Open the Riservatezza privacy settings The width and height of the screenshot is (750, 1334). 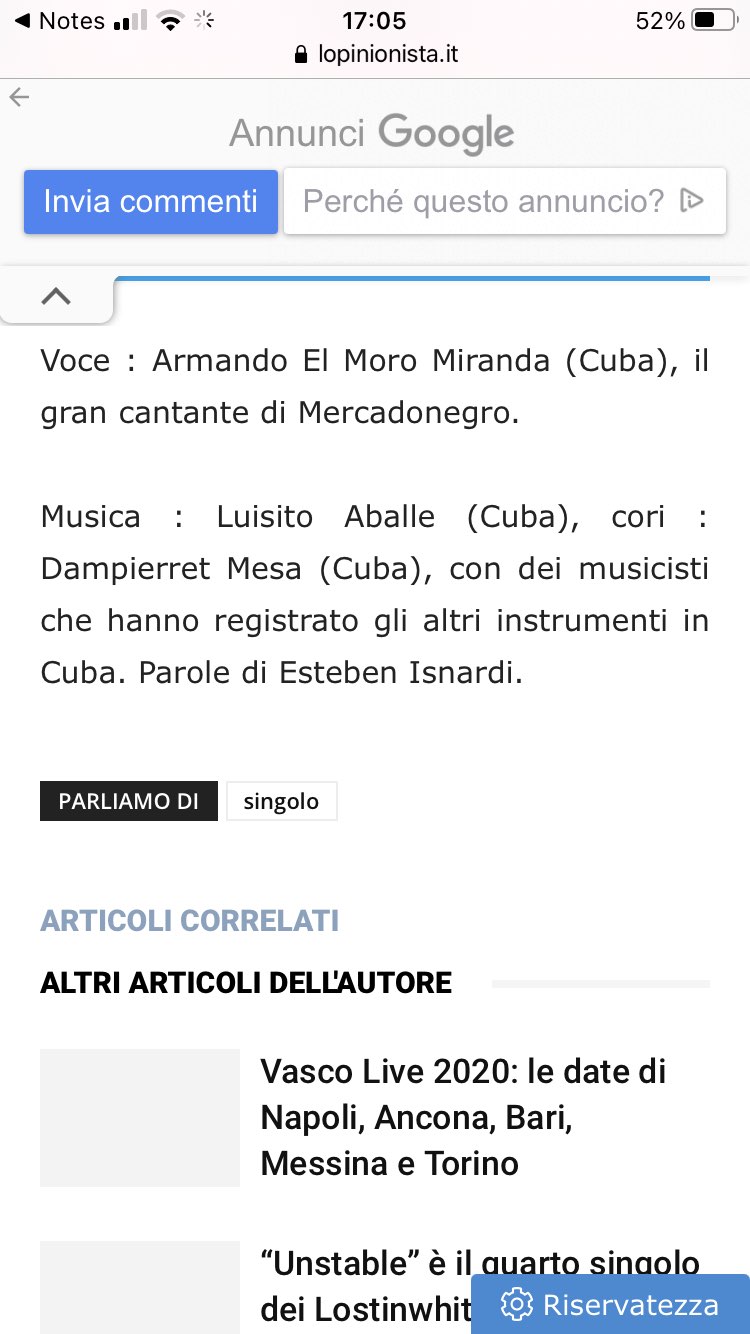tap(610, 1304)
